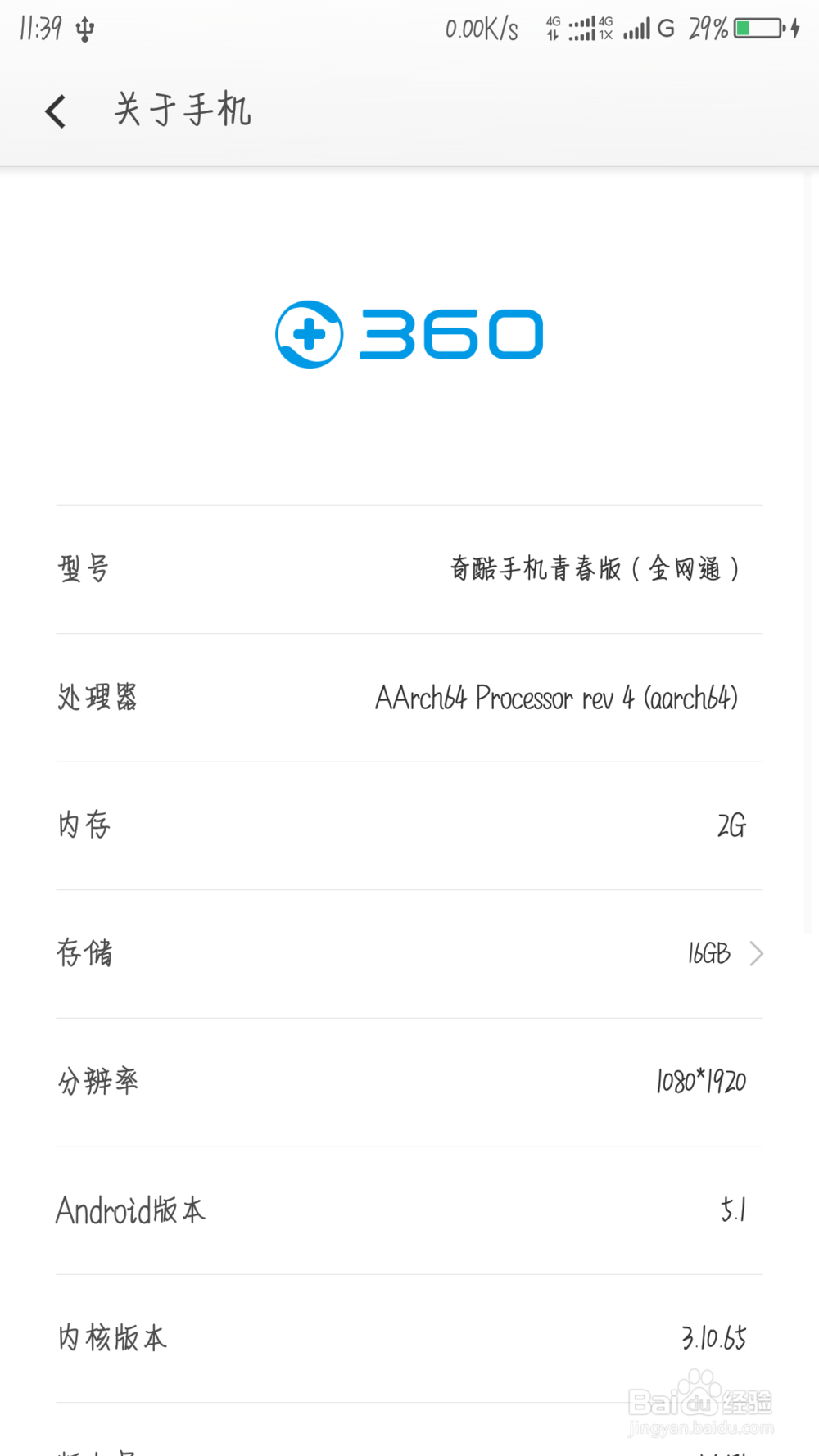Tap the 分辨率 1080*1920 resolution row
Viewport: 819px width, 1456px height.
[x=409, y=1081]
